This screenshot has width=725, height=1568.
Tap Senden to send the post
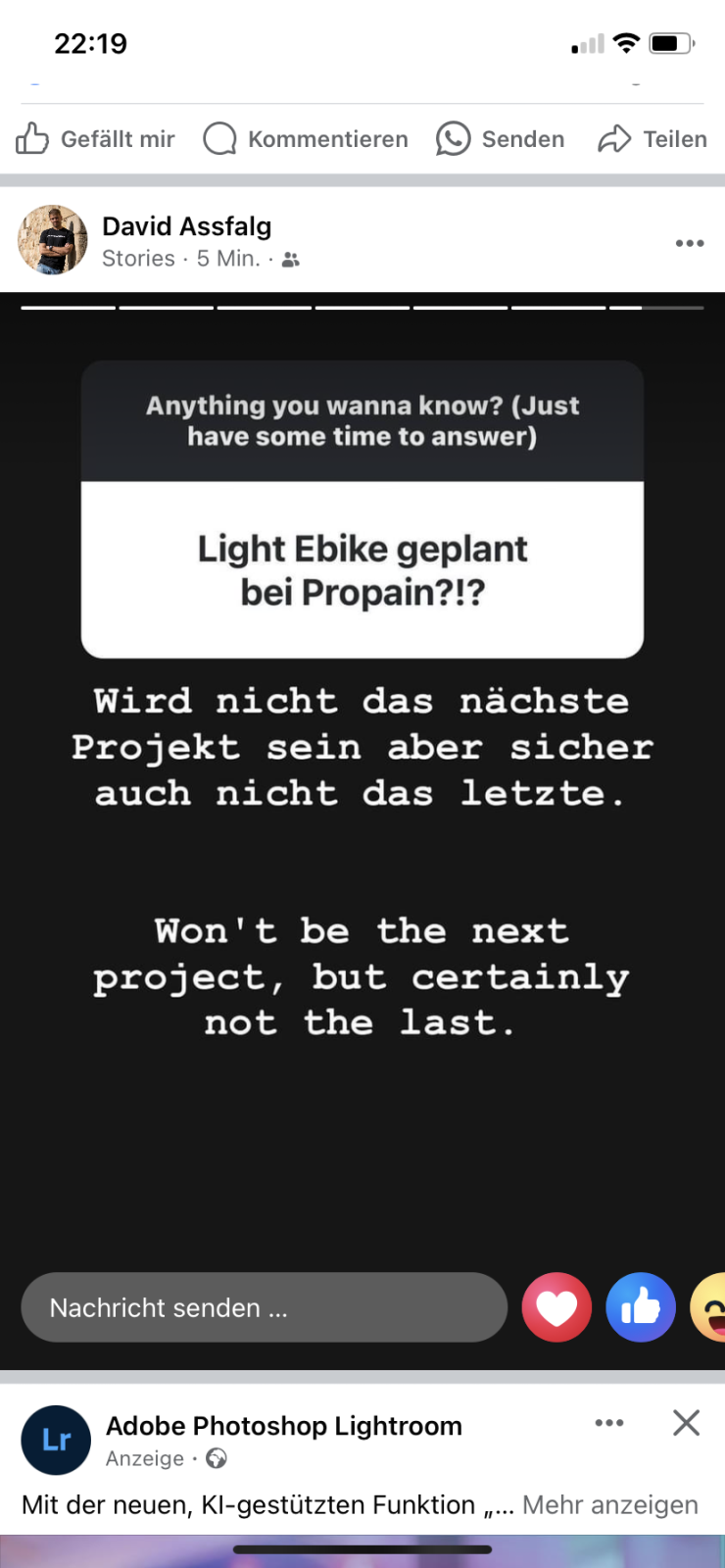pos(501,139)
